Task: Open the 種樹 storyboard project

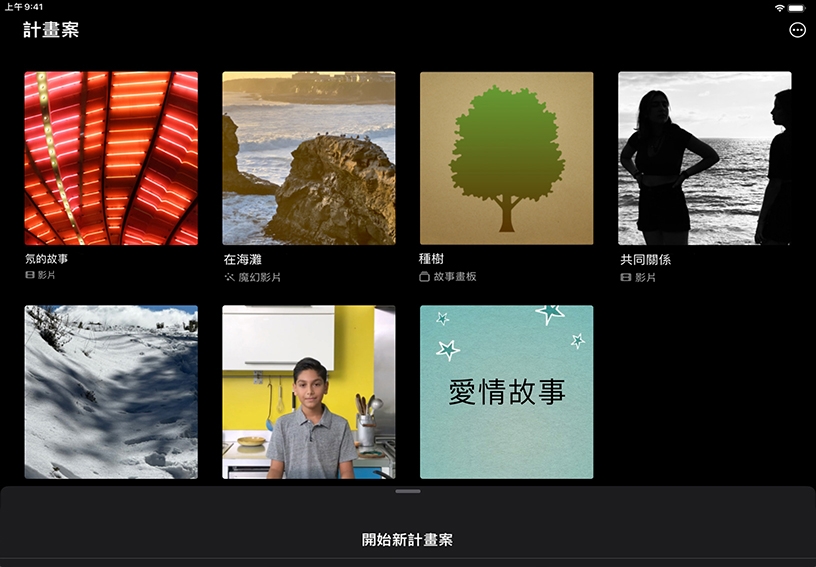Action: click(506, 158)
